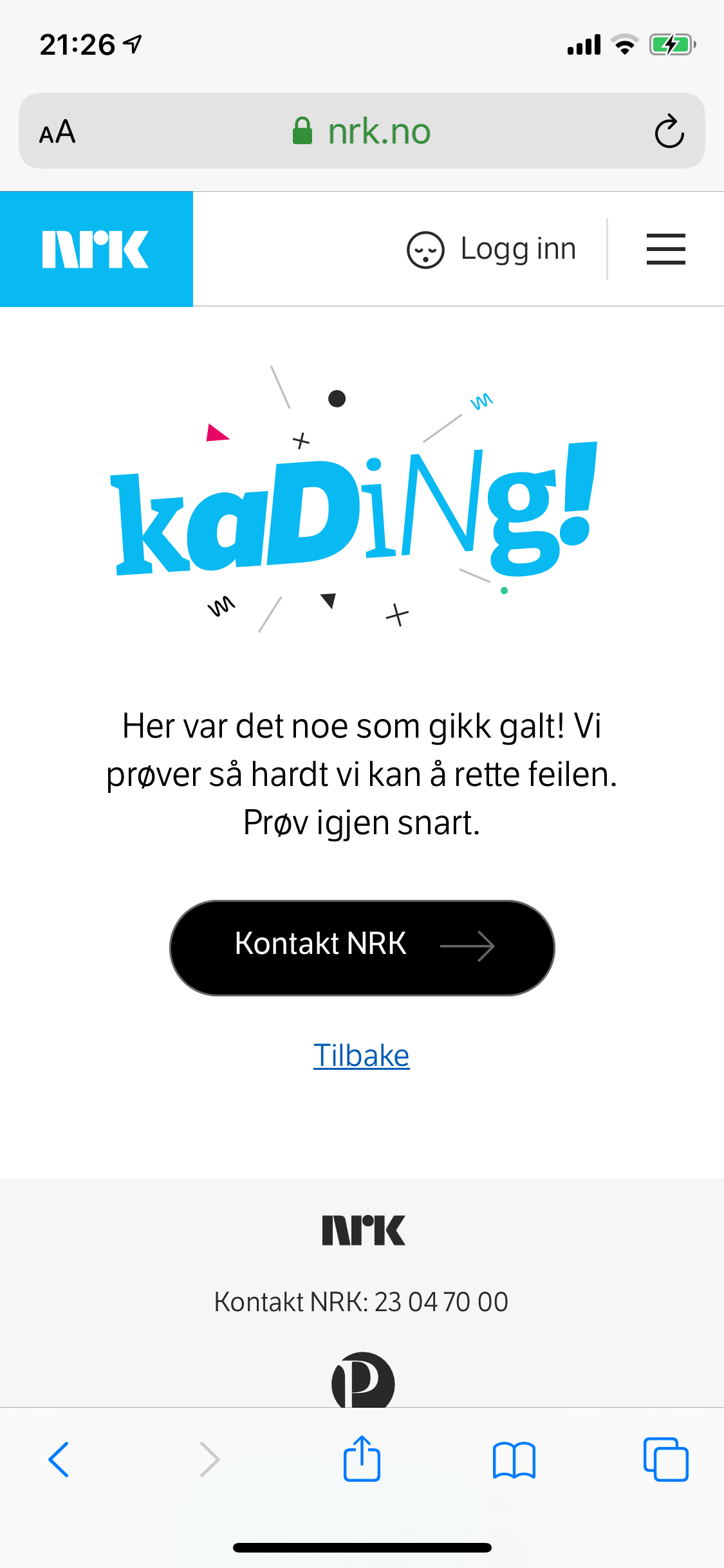Tap the nrk.no address bar
The width and height of the screenshot is (724, 1568).
[x=362, y=131]
